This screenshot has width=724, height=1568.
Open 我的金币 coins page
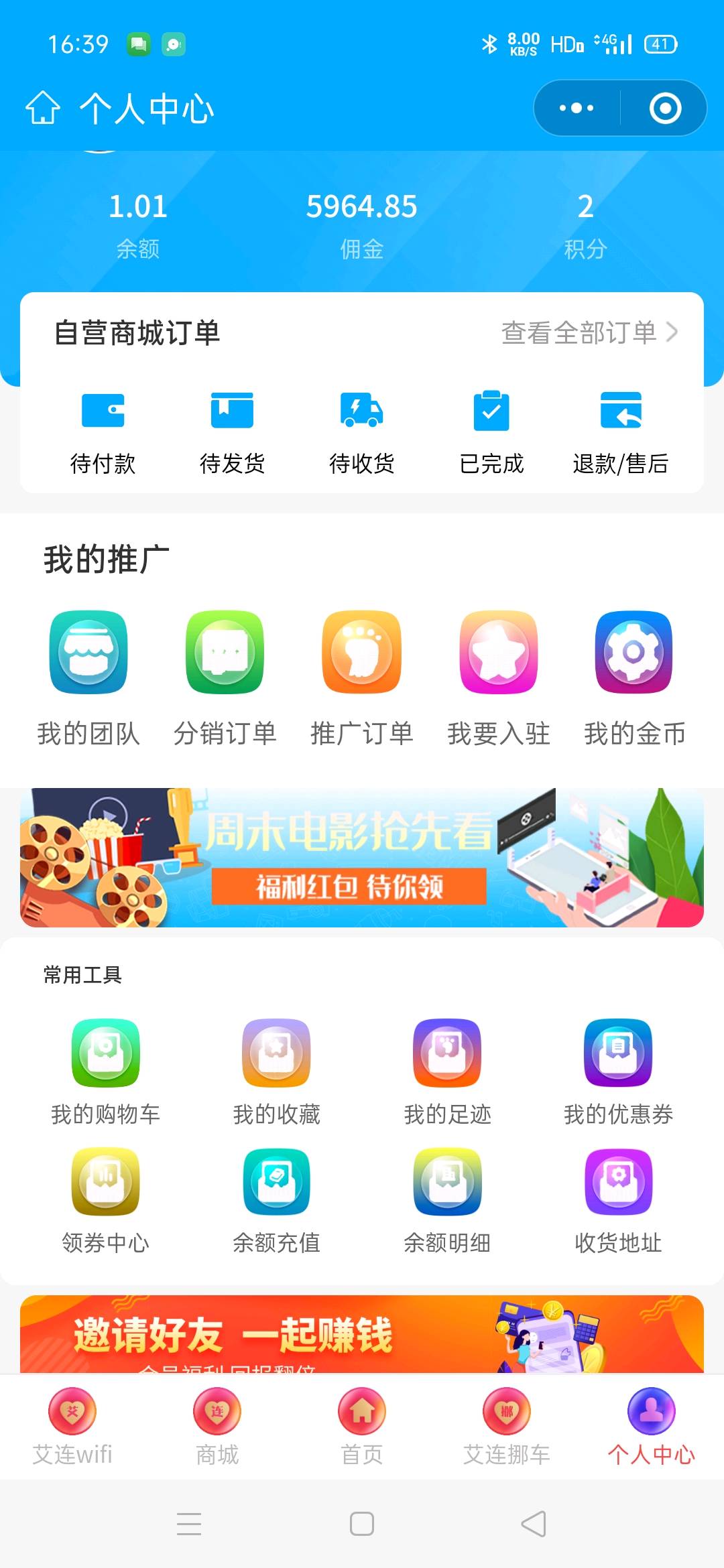pyautogui.click(x=634, y=678)
